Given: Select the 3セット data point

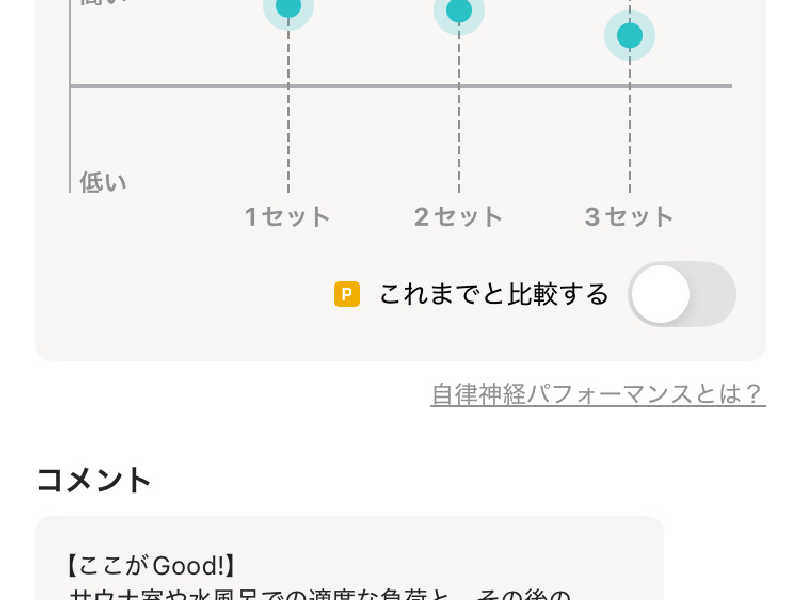Looking at the screenshot, I should pyautogui.click(x=629, y=36).
